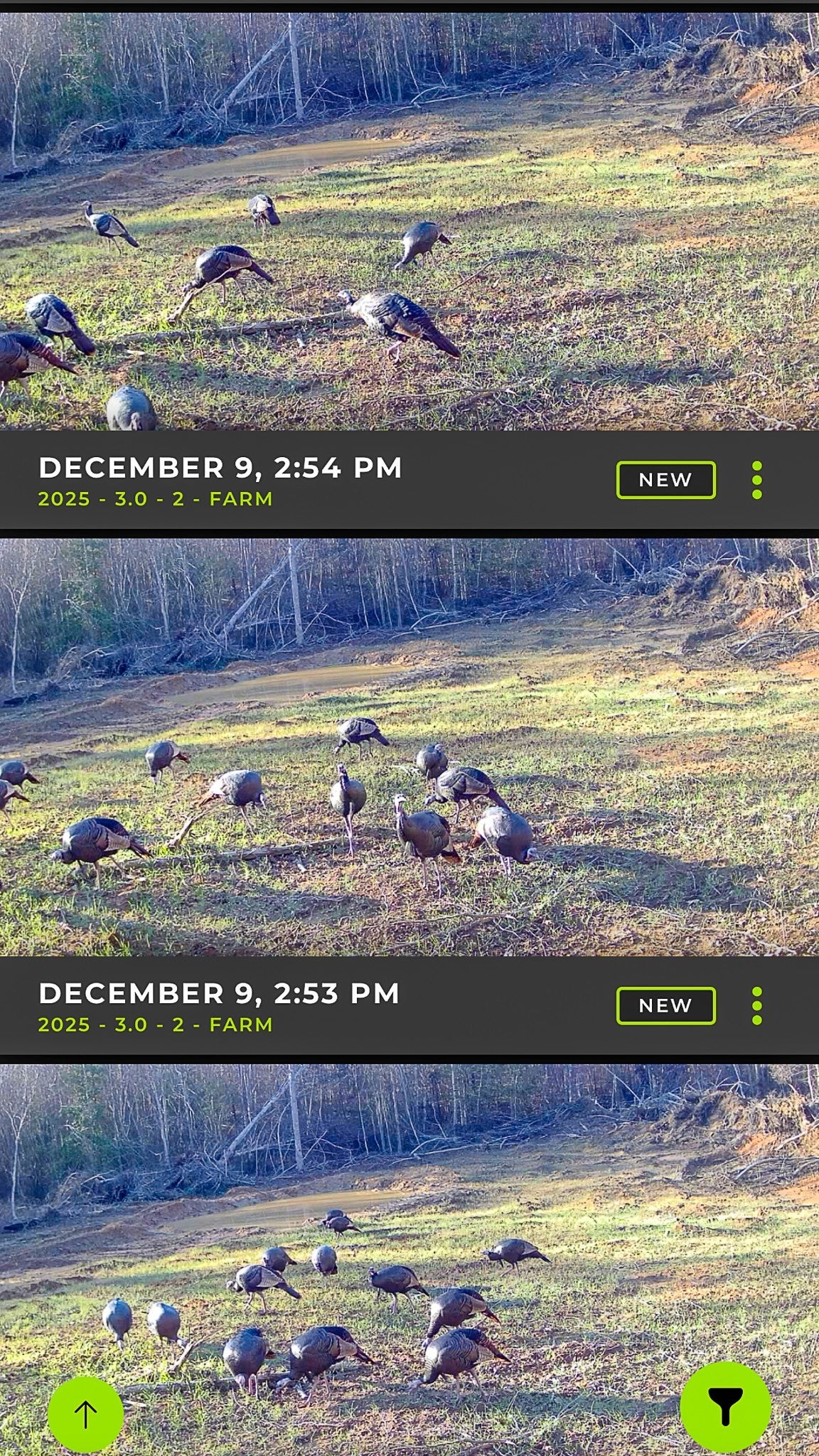Open options menu for the 2:54 PM photo
The width and height of the screenshot is (819, 1456).
coord(756,480)
